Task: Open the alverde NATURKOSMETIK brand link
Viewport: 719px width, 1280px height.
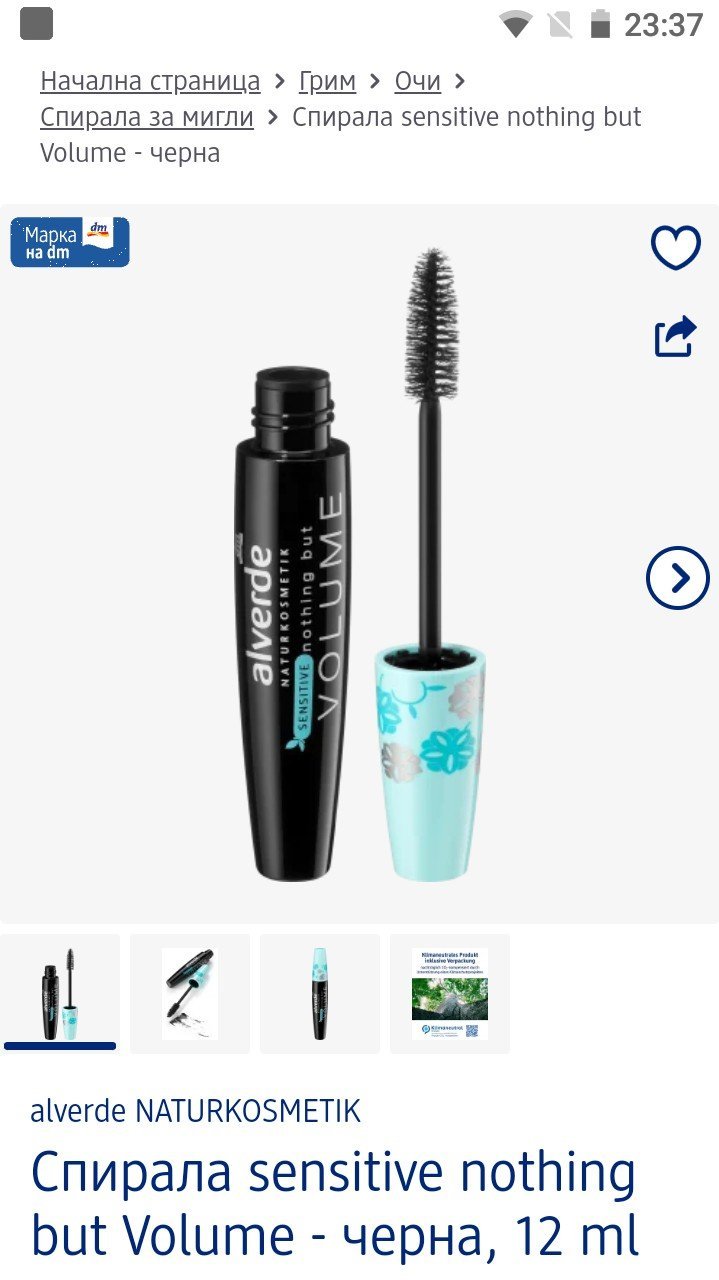Action: coord(195,1111)
